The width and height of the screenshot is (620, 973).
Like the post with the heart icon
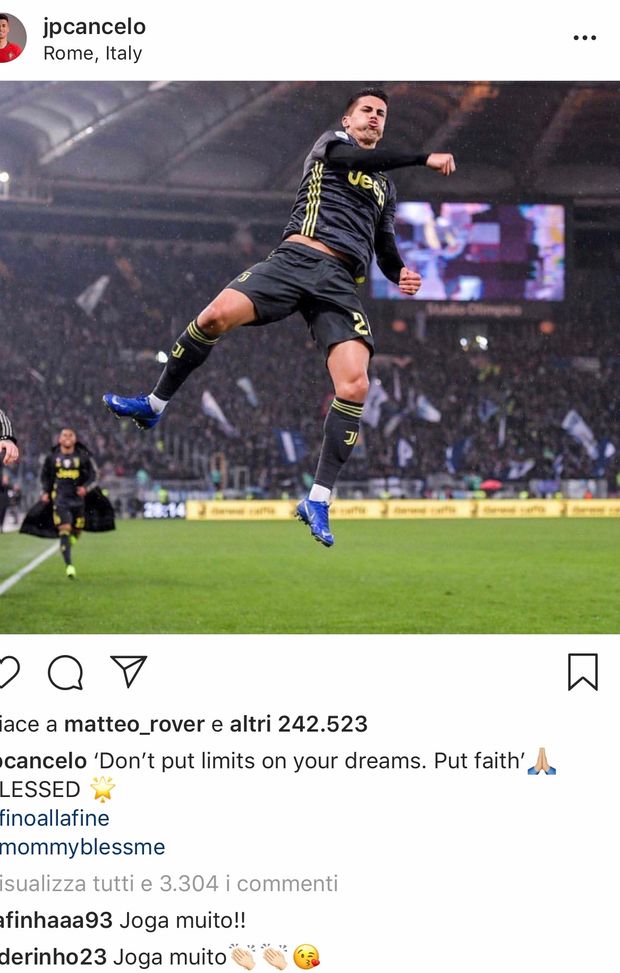click(x=8, y=672)
